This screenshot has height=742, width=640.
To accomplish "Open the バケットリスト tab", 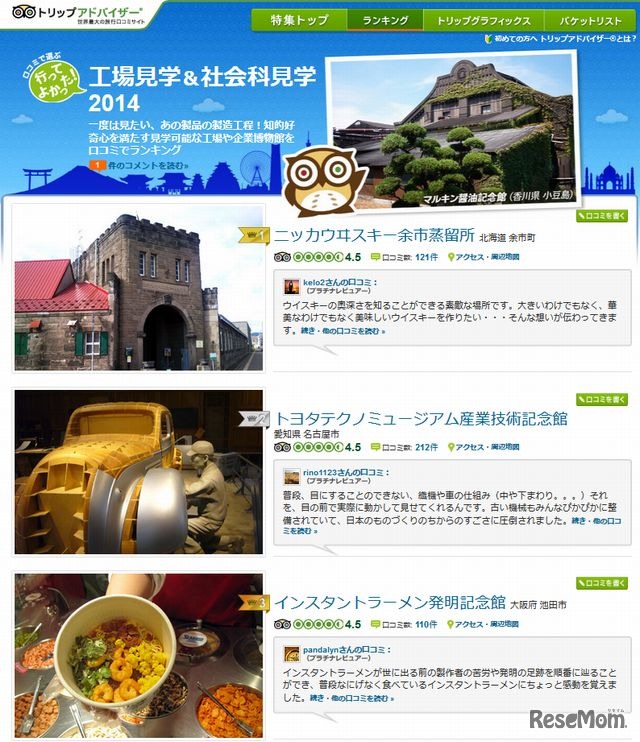I will click(x=589, y=20).
